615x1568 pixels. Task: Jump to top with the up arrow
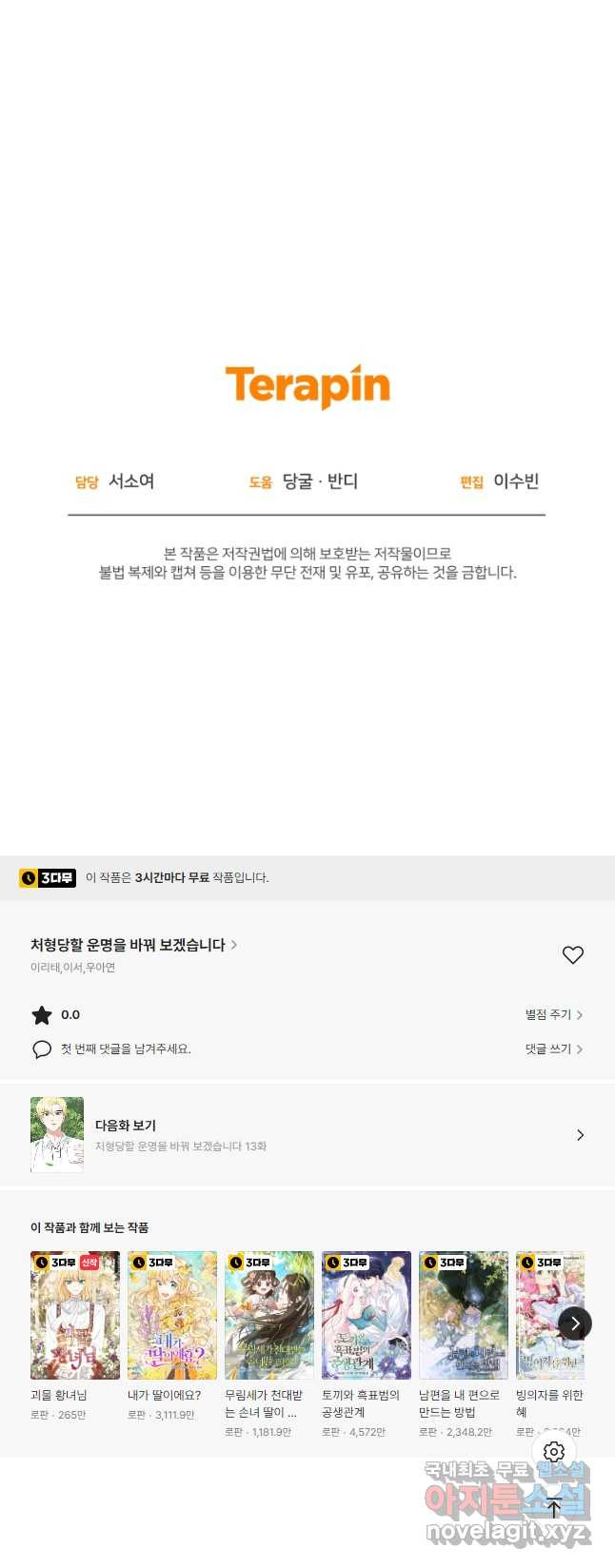tap(554, 1508)
